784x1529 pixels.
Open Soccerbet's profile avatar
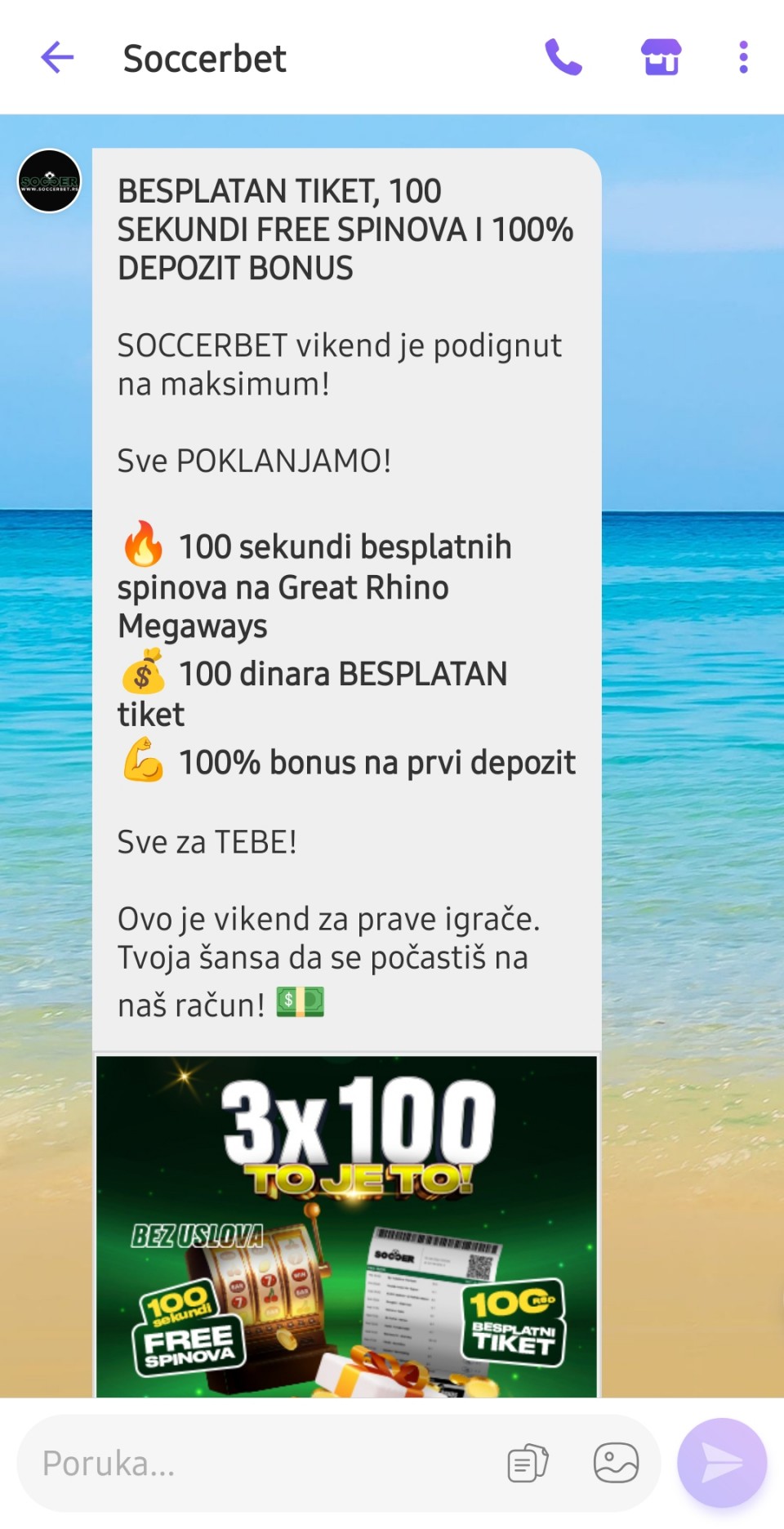pyautogui.click(x=49, y=181)
